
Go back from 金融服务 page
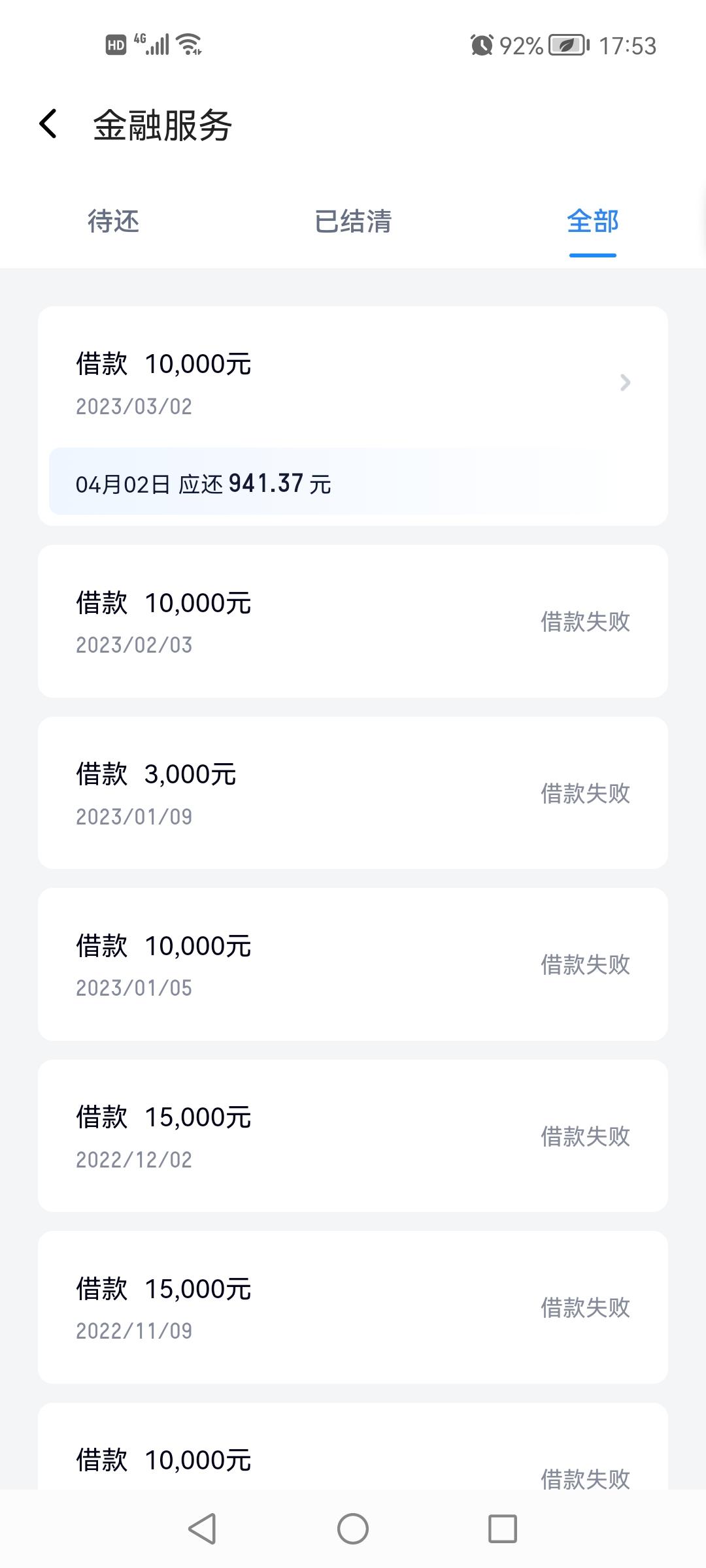tap(48, 123)
